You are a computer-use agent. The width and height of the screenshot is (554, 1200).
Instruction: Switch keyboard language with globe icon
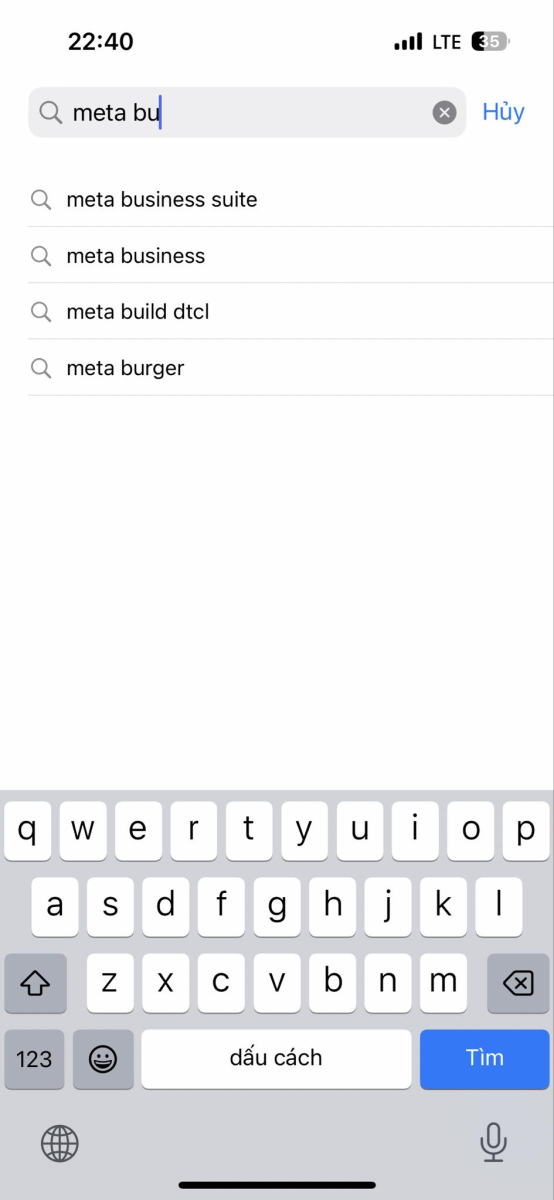[60, 1142]
